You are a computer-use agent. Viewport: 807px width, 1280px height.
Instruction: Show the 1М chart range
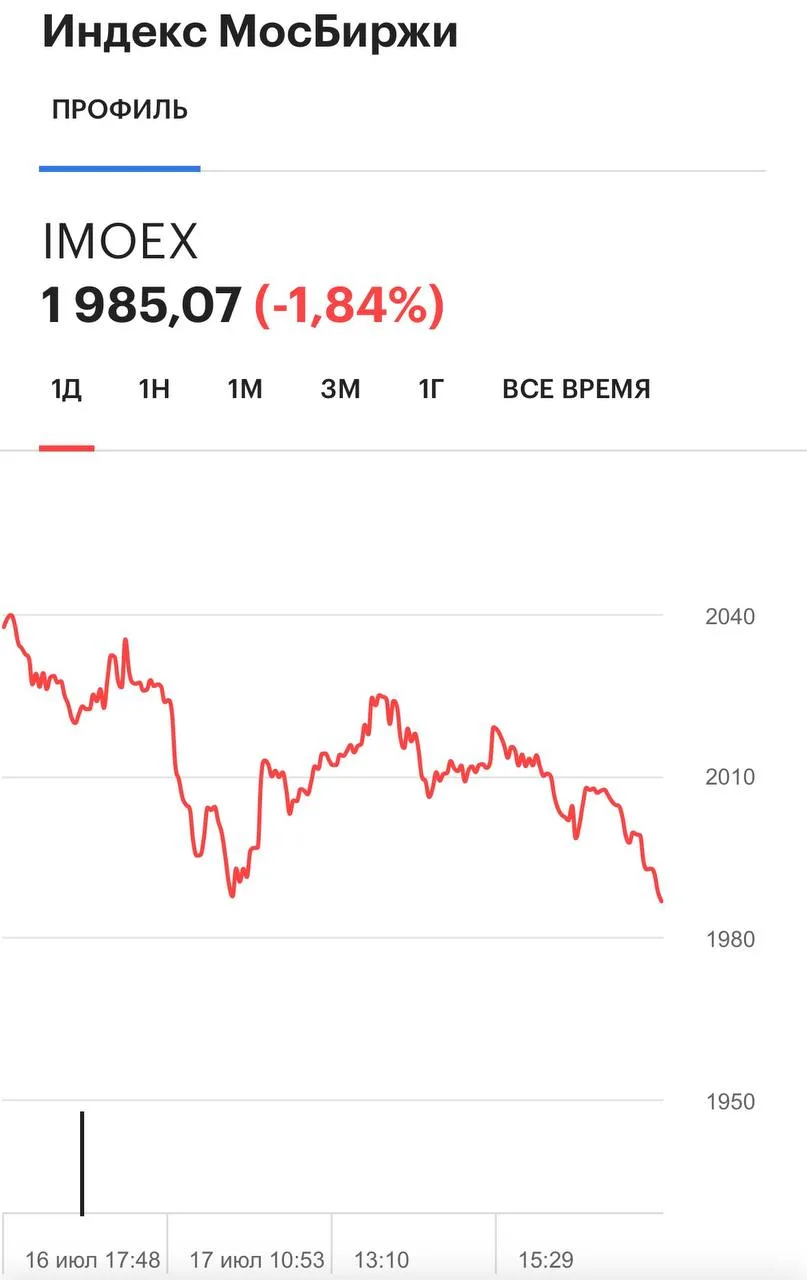(x=245, y=389)
